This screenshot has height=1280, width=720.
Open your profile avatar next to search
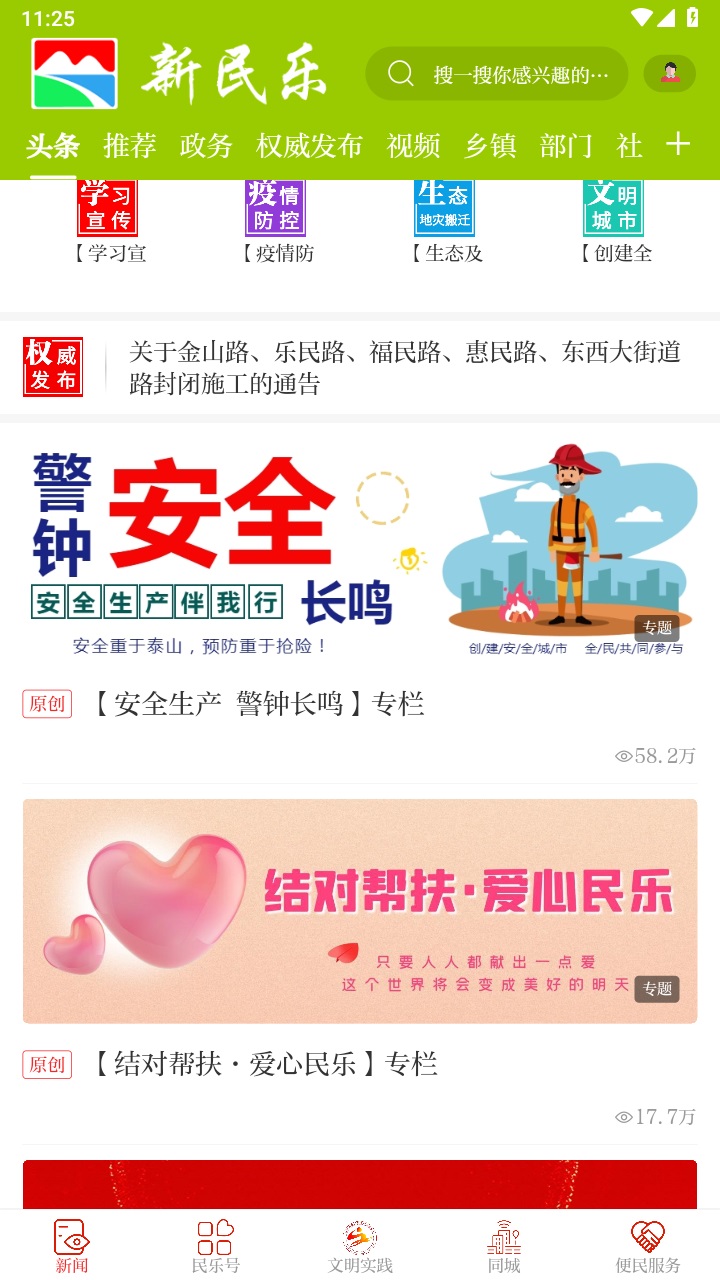coord(668,73)
